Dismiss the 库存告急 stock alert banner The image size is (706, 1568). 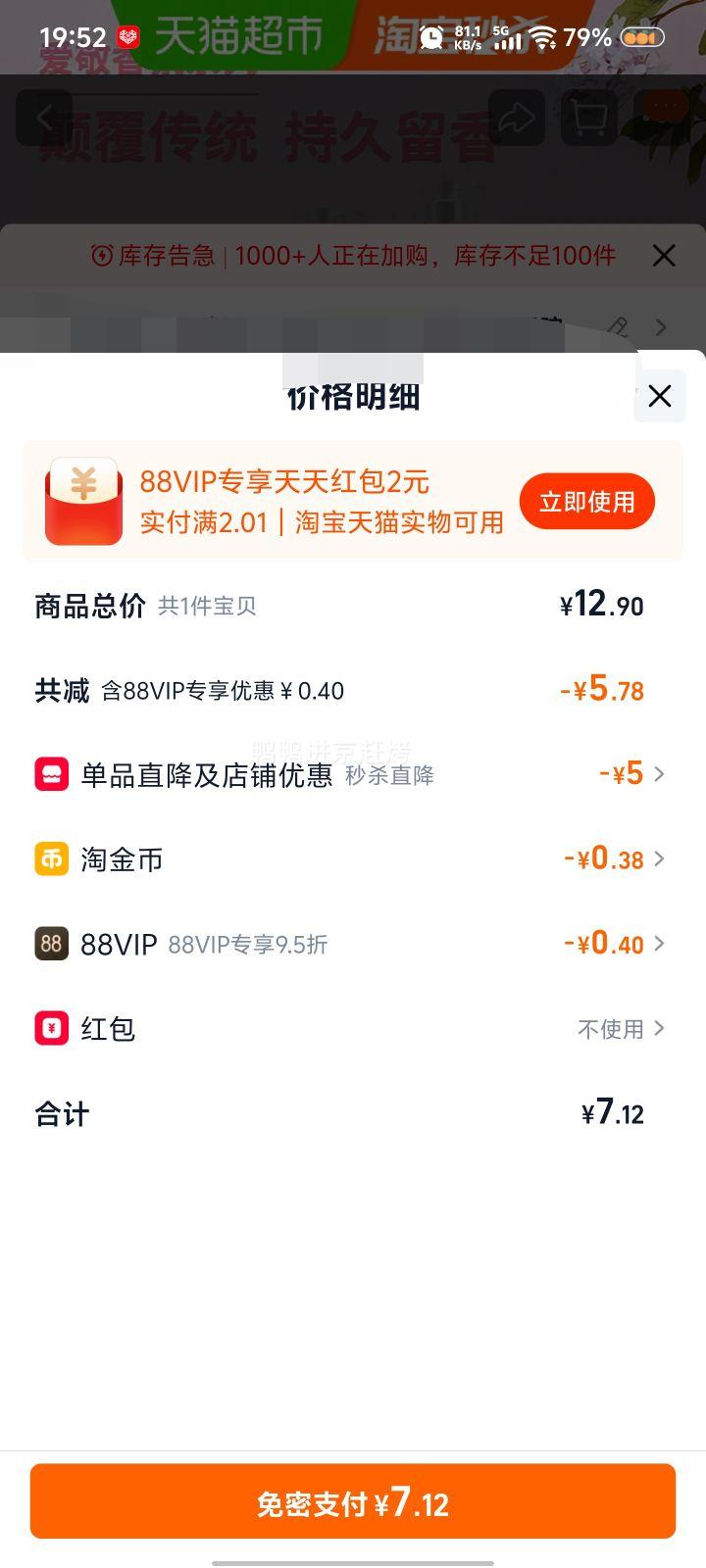pos(664,255)
